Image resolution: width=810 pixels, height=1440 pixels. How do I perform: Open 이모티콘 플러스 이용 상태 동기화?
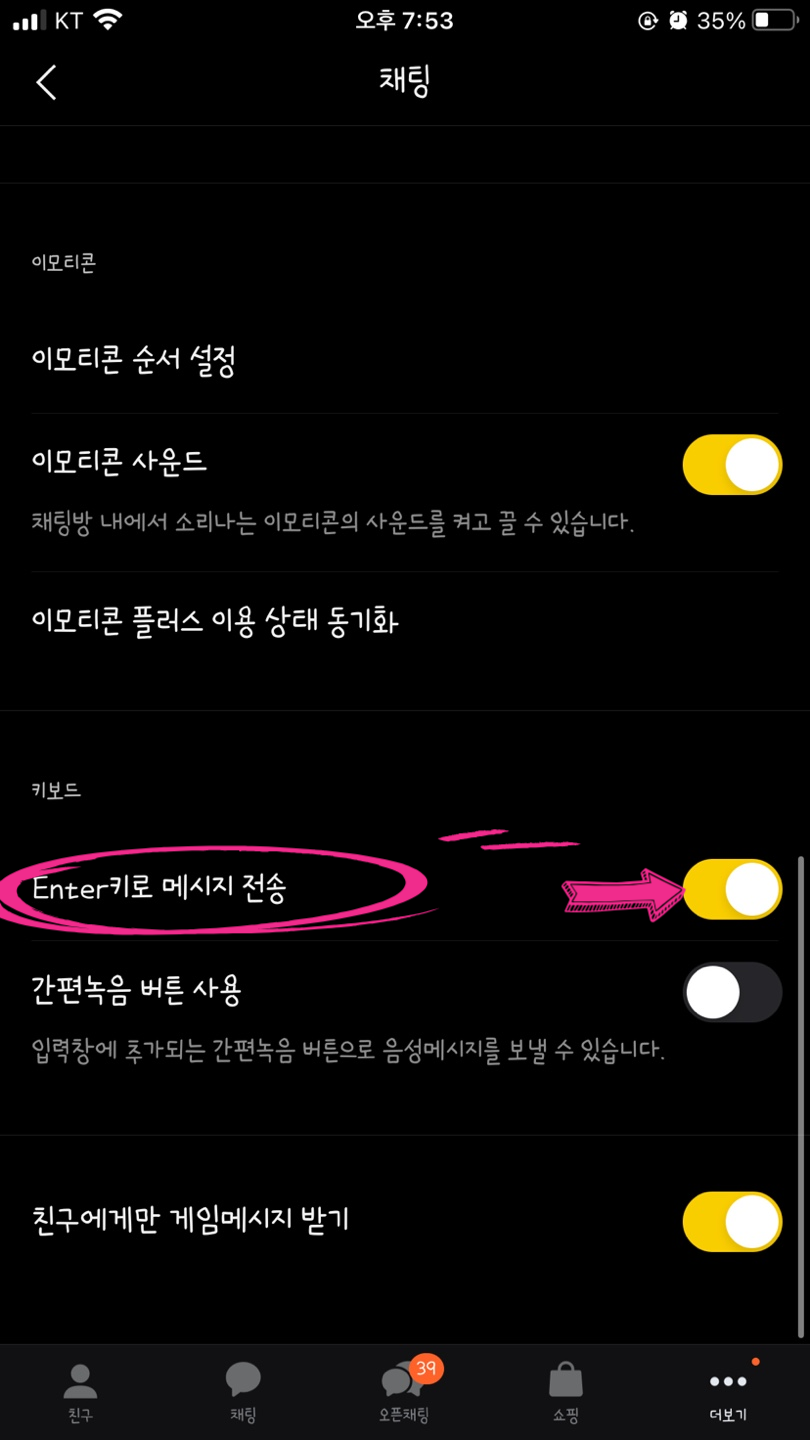[405, 621]
